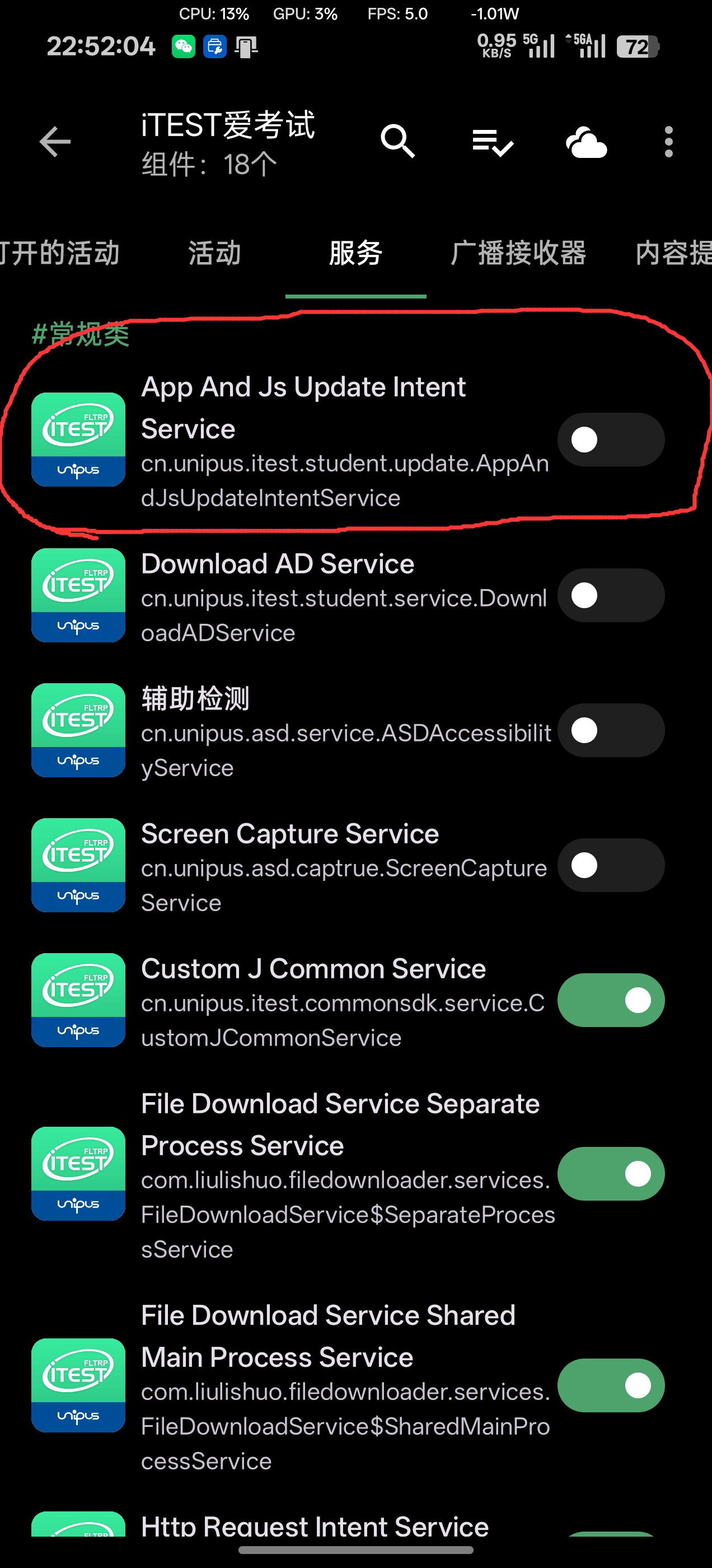Disable Custom J Common Service
Image resolution: width=712 pixels, height=1568 pixels.
pyautogui.click(x=610, y=1000)
